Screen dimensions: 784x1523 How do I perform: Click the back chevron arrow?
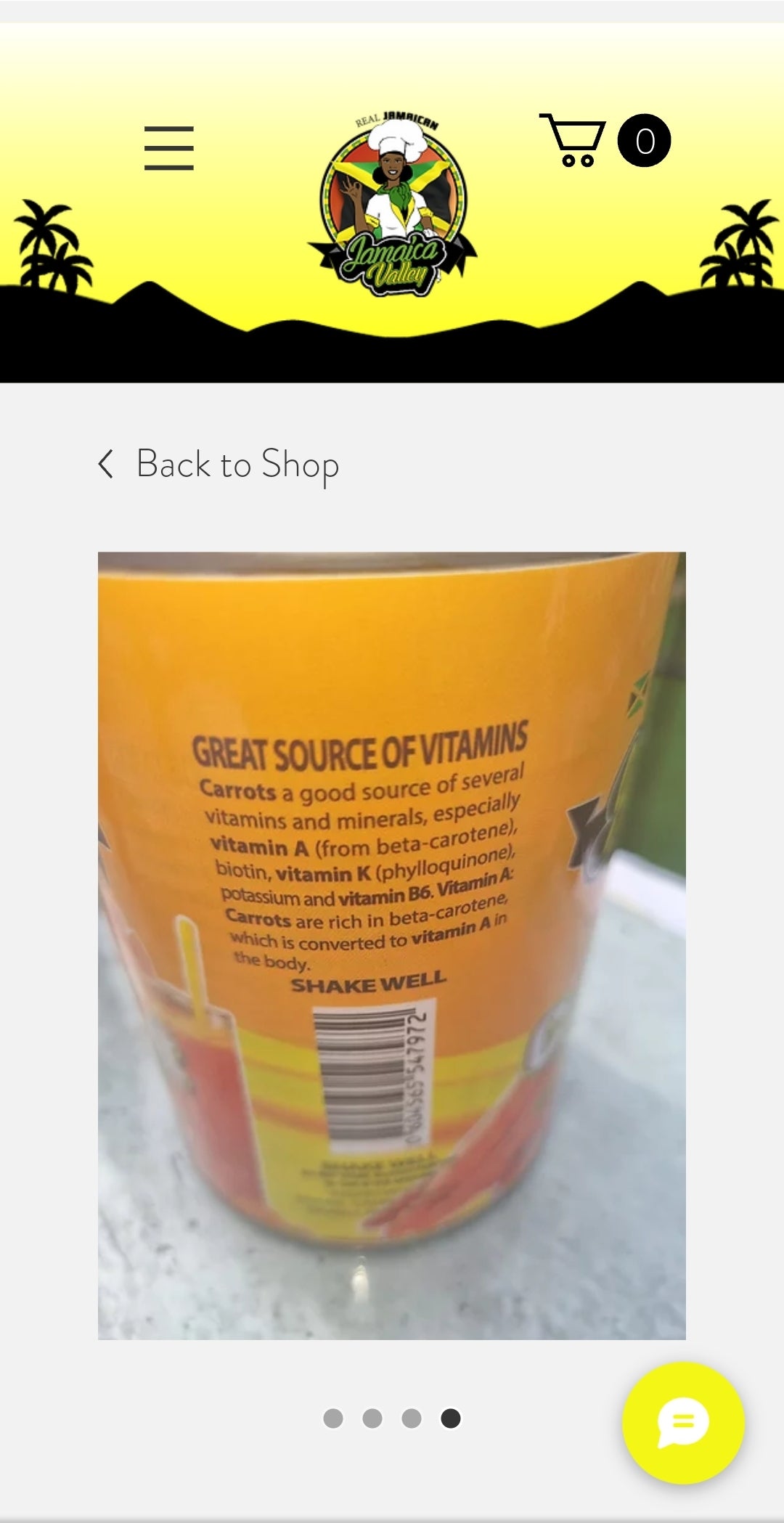pos(107,465)
